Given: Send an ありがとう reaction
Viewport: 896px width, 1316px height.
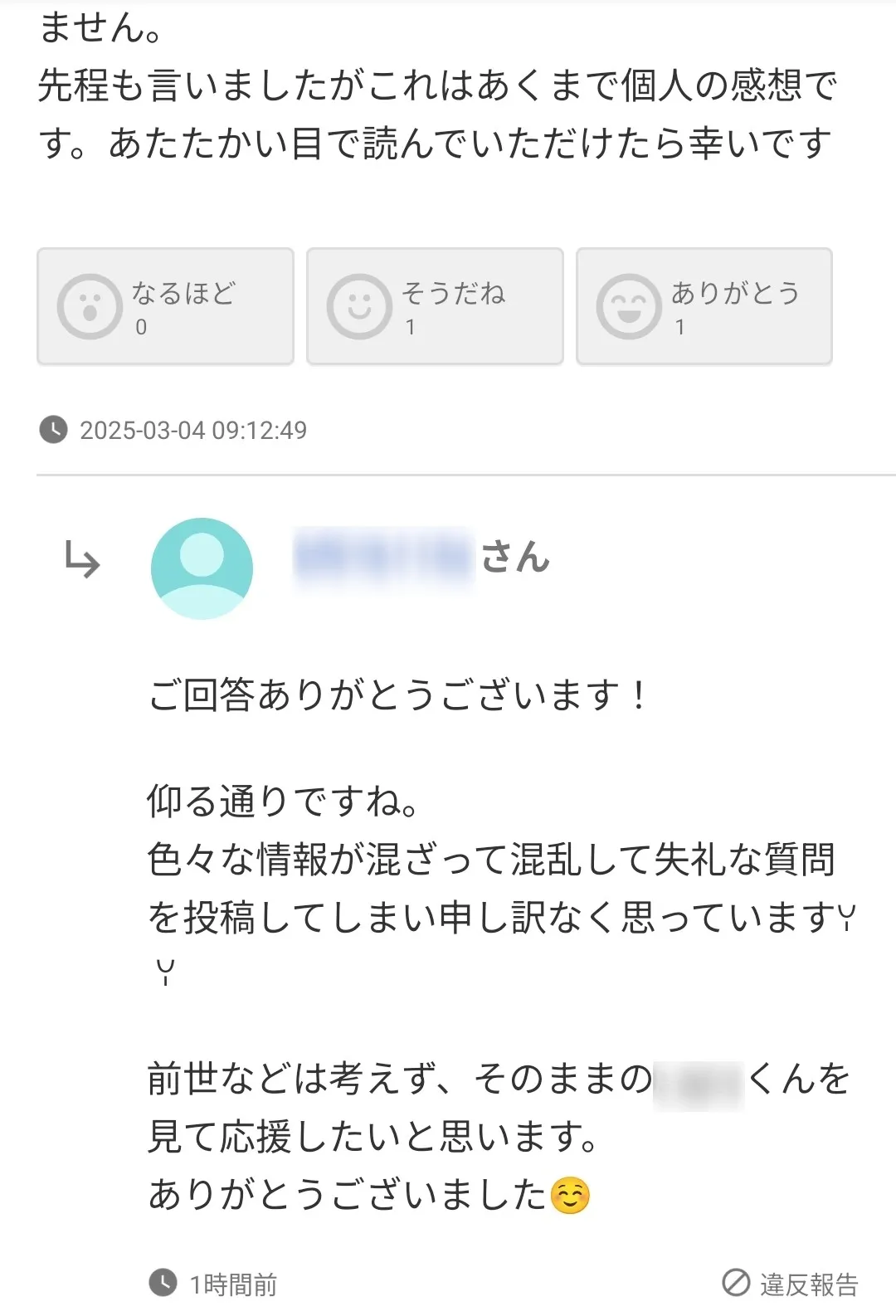Looking at the screenshot, I should pos(704,306).
